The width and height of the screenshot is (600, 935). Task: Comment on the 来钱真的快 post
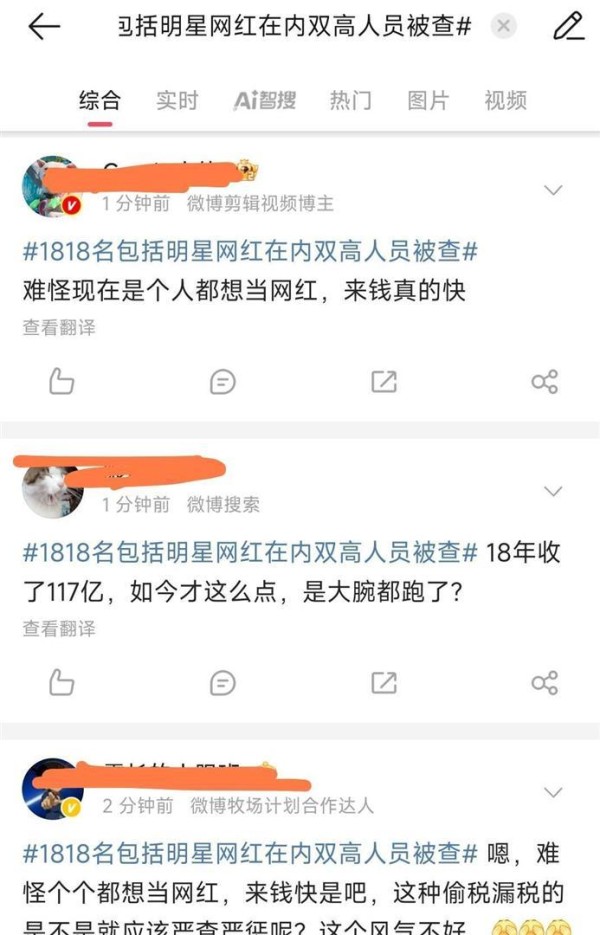(x=222, y=381)
